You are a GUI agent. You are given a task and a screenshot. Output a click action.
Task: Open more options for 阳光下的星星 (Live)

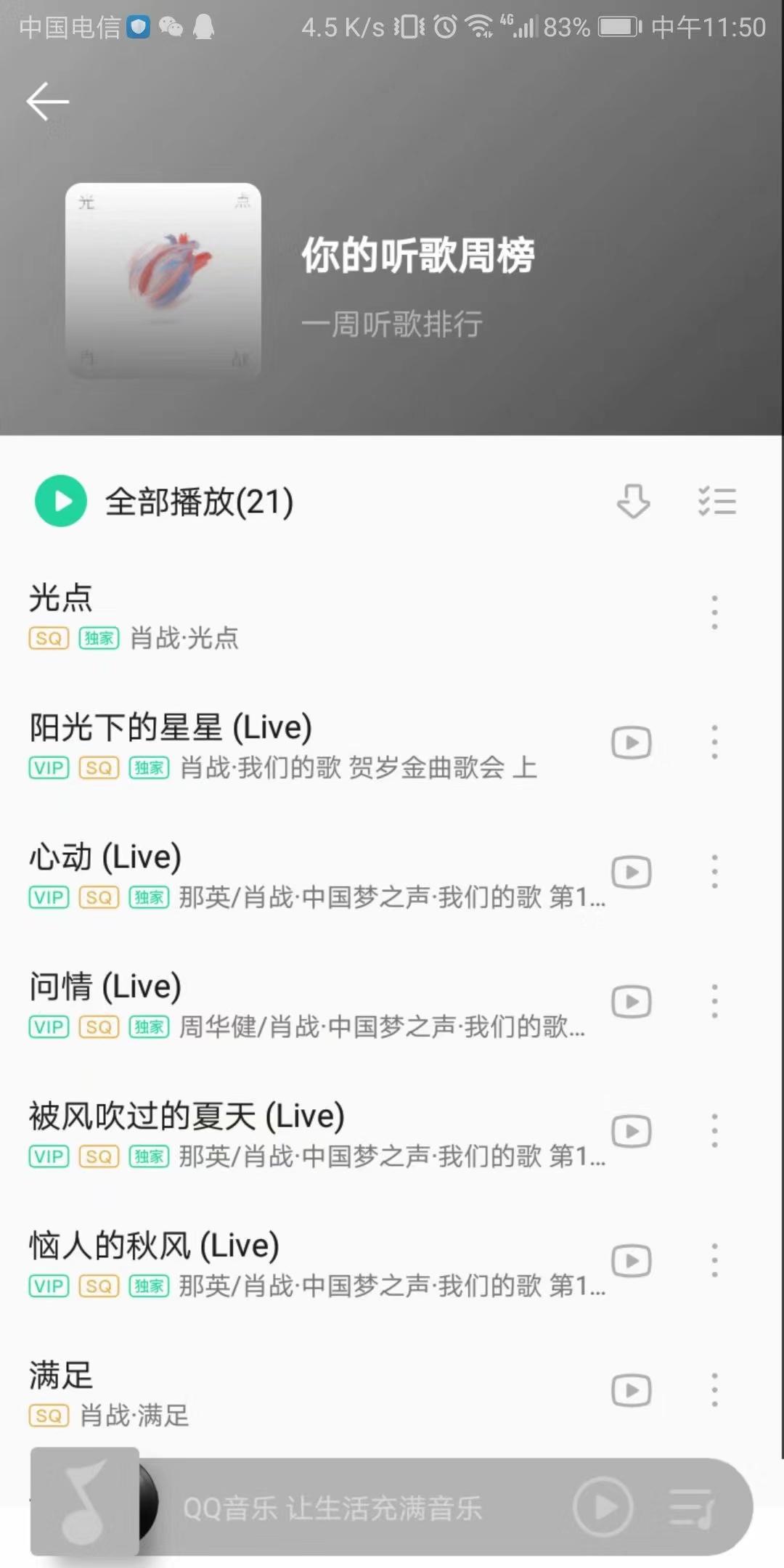click(714, 743)
